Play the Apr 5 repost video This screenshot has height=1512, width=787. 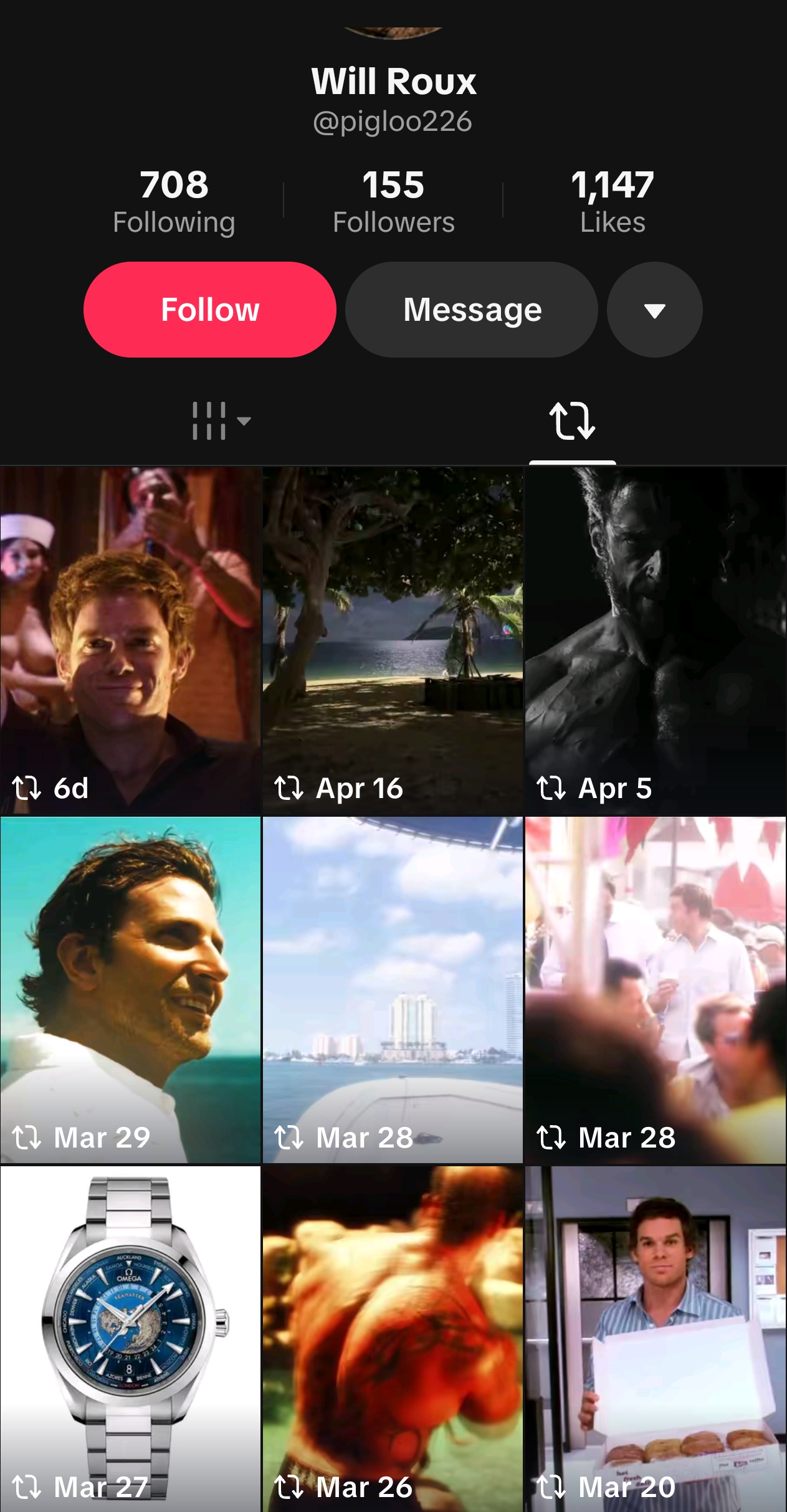656,641
